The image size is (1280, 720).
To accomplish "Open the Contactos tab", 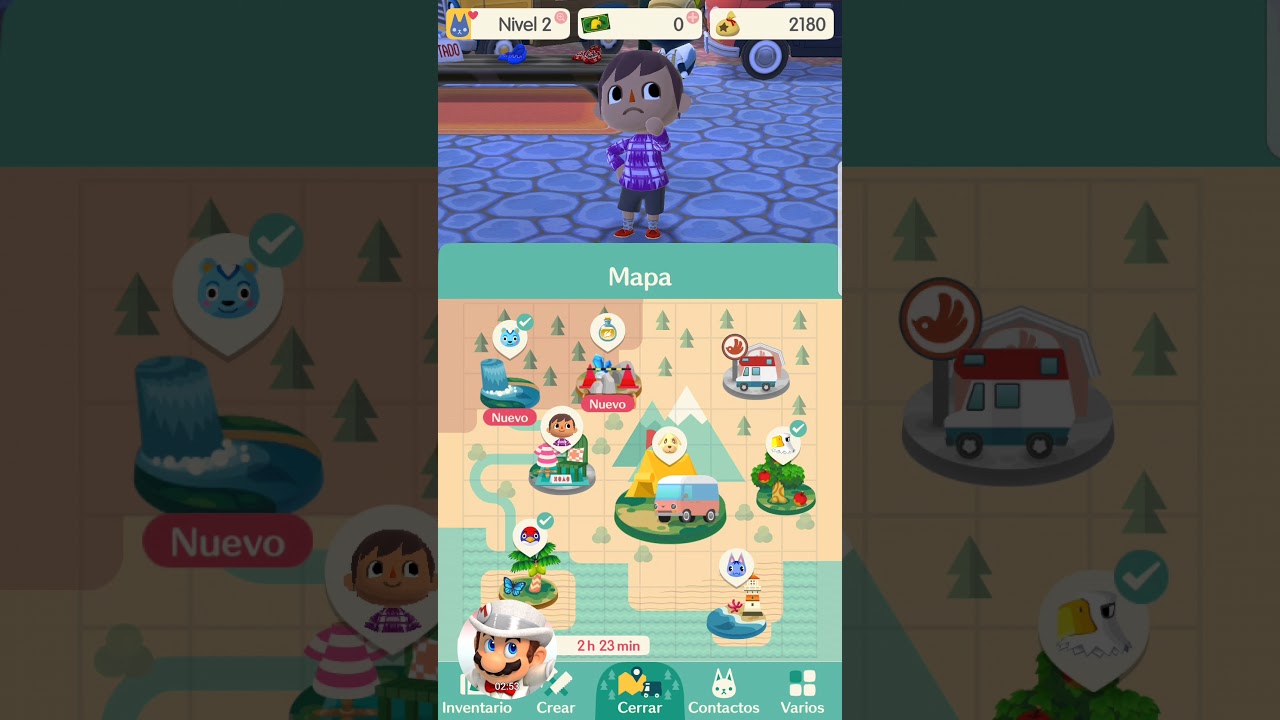I will tap(723, 693).
